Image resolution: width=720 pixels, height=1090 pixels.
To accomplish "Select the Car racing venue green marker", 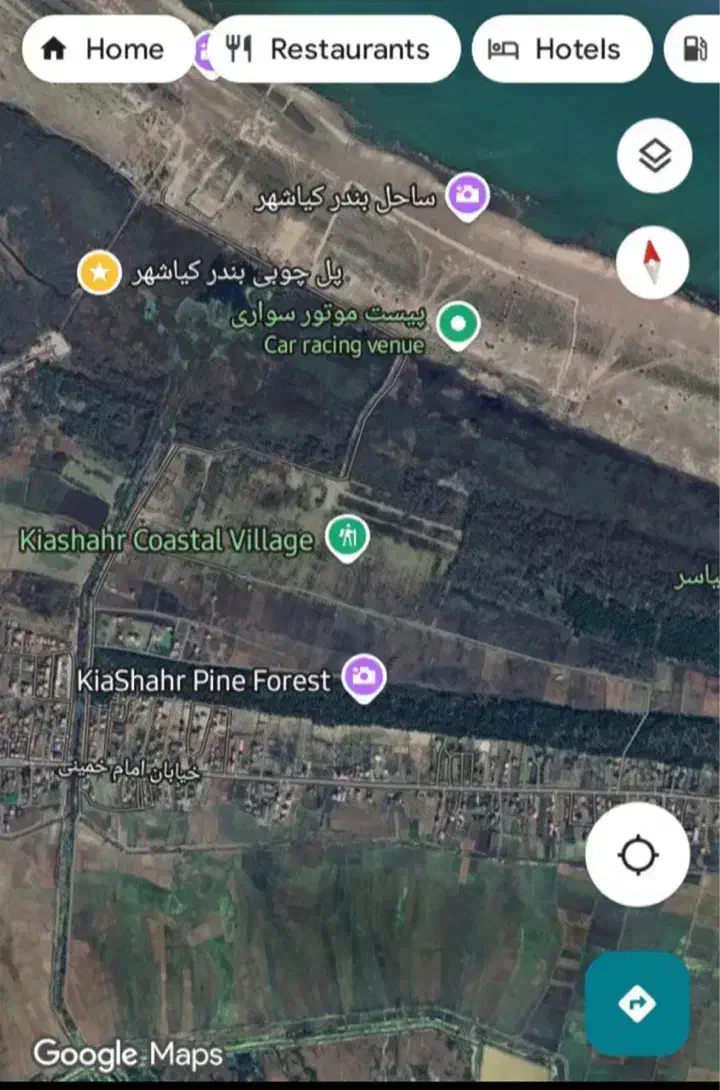I will click(457, 323).
